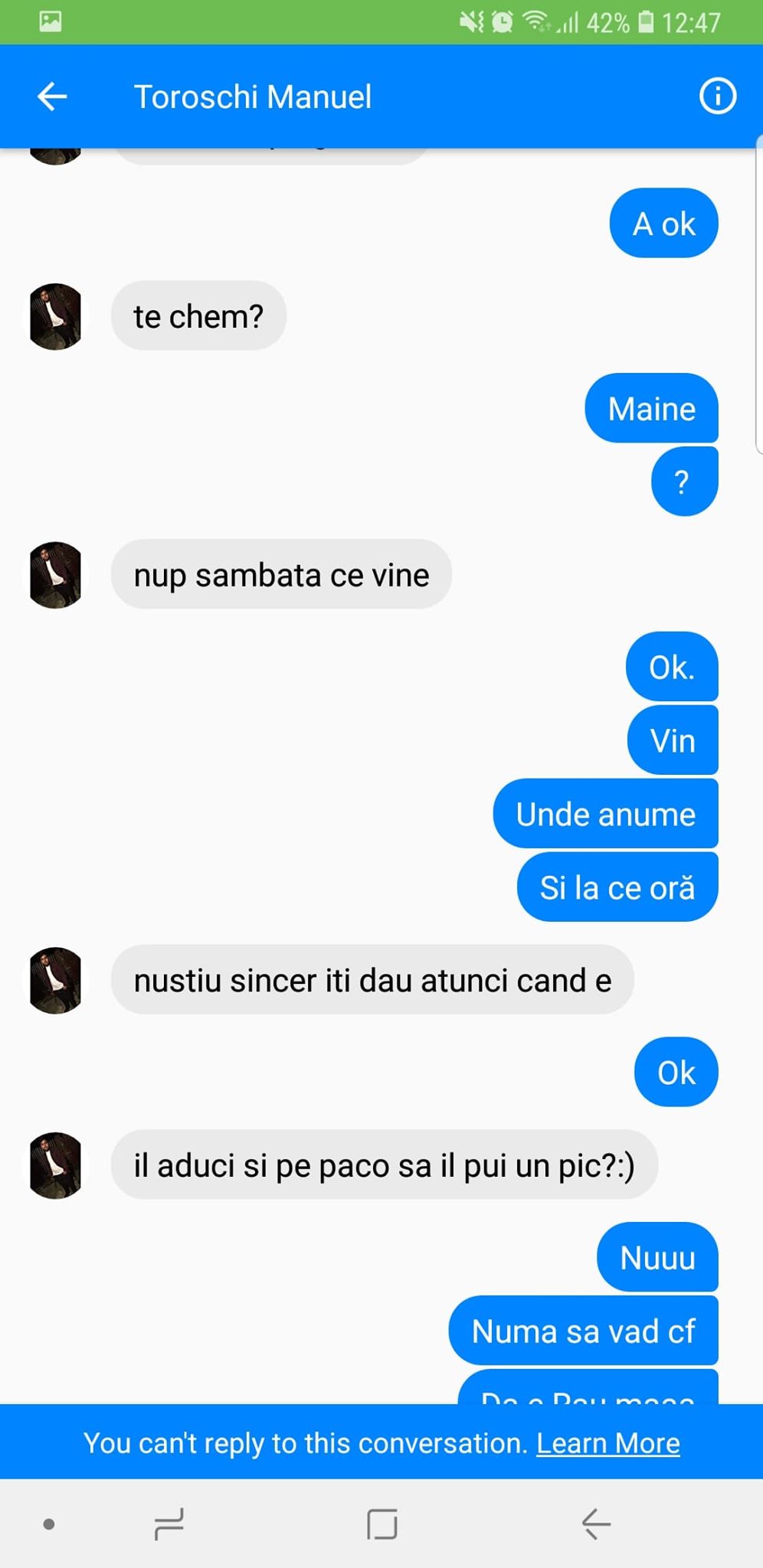Image resolution: width=763 pixels, height=1568 pixels.
Task: Open recent apps from navigation bar
Action: coord(169,1524)
